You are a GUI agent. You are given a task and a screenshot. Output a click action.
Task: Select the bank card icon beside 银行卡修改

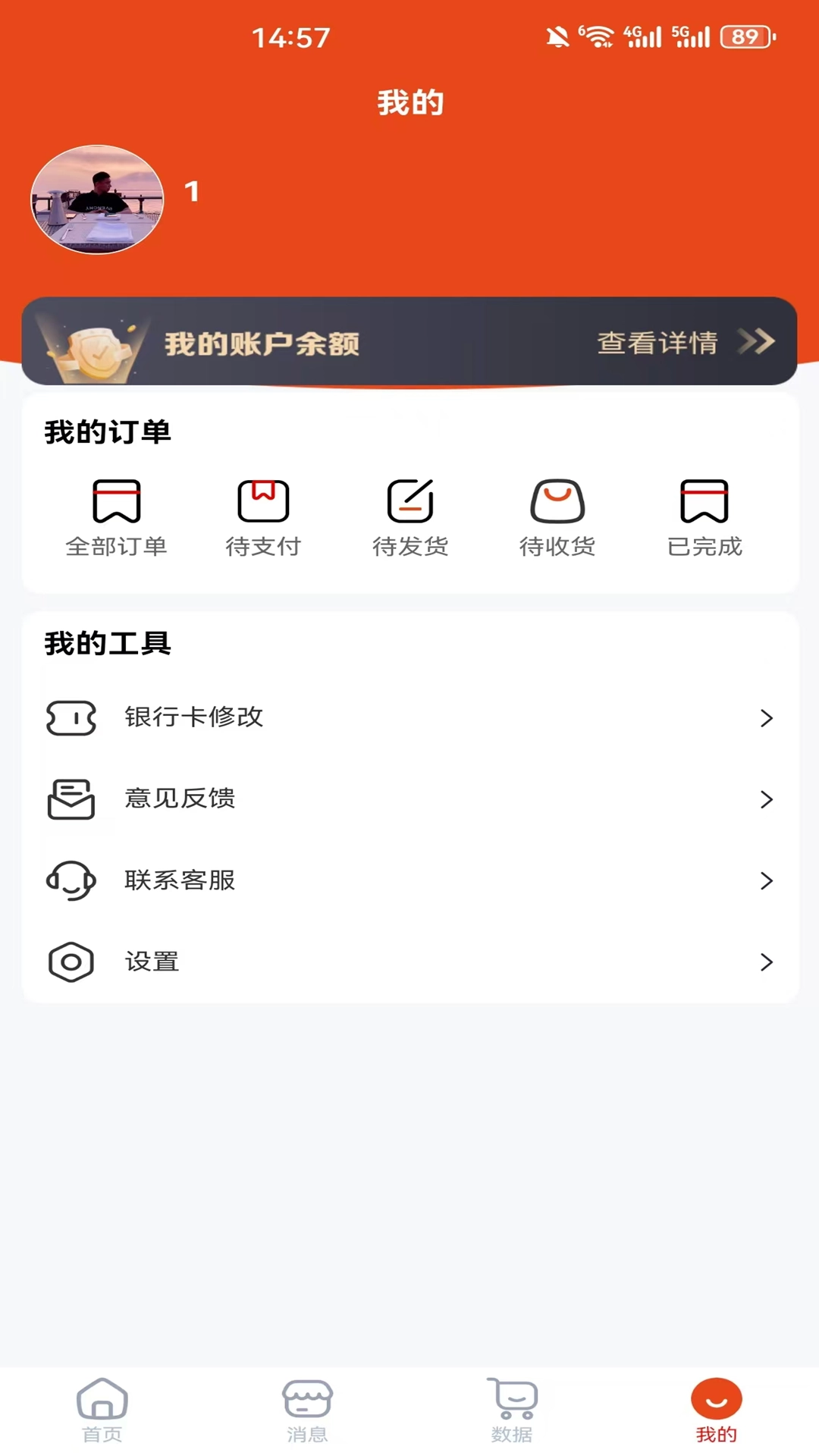coord(71,718)
